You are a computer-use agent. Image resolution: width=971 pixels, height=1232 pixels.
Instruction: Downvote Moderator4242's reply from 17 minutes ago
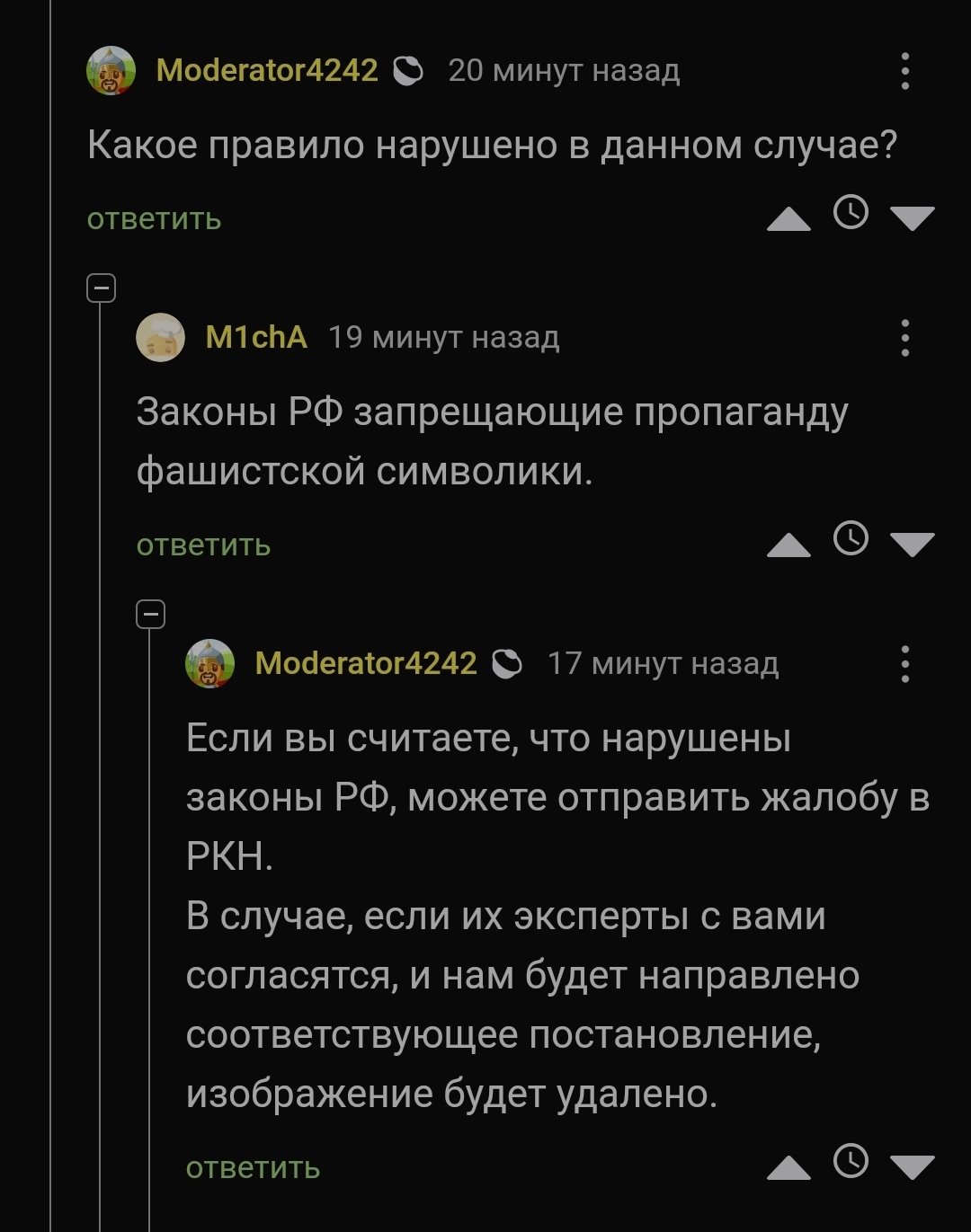[x=912, y=1166]
